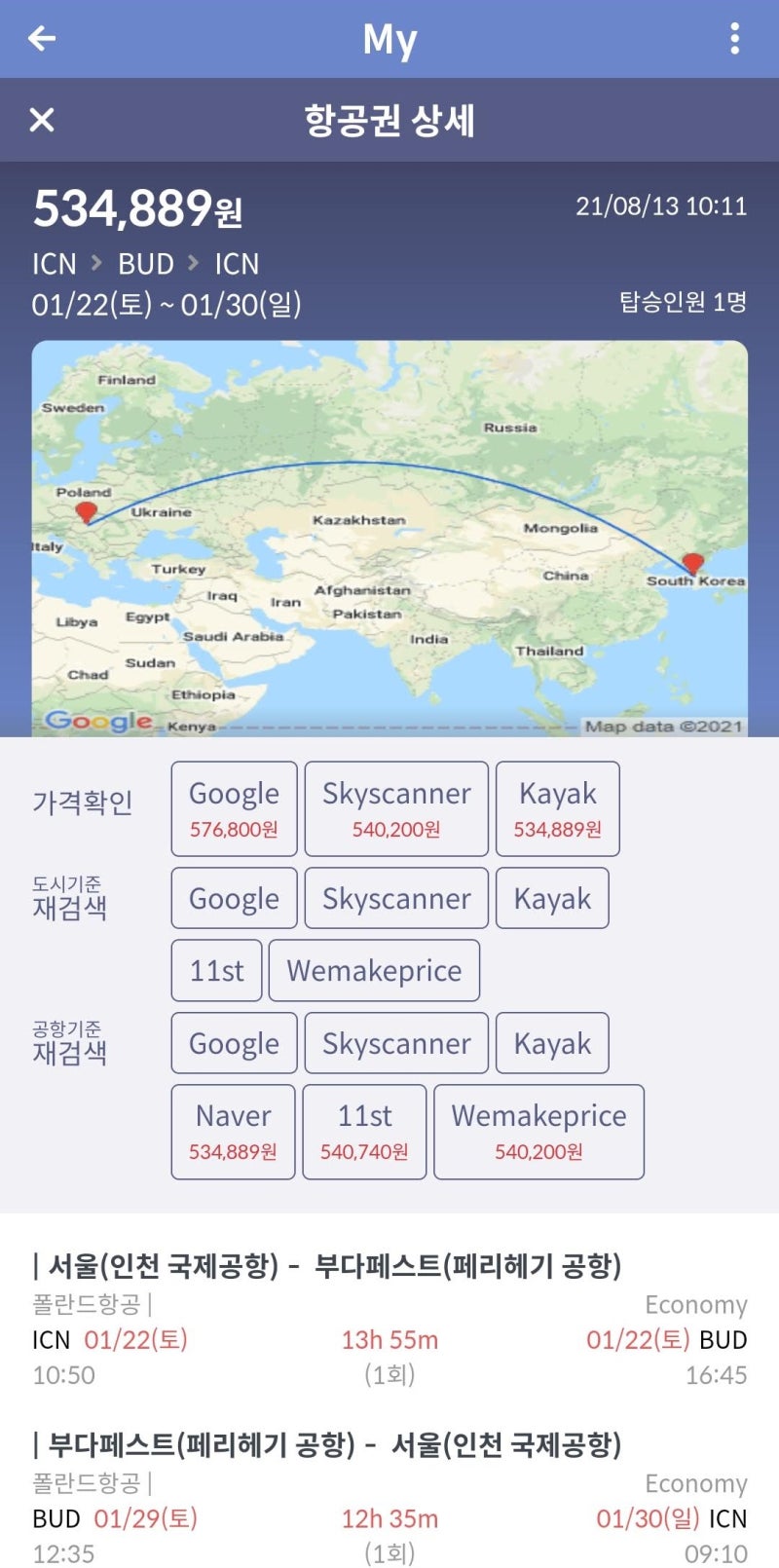Check Skyscanner price of 540,200원
Screen dimensions: 779x1568
[396, 808]
